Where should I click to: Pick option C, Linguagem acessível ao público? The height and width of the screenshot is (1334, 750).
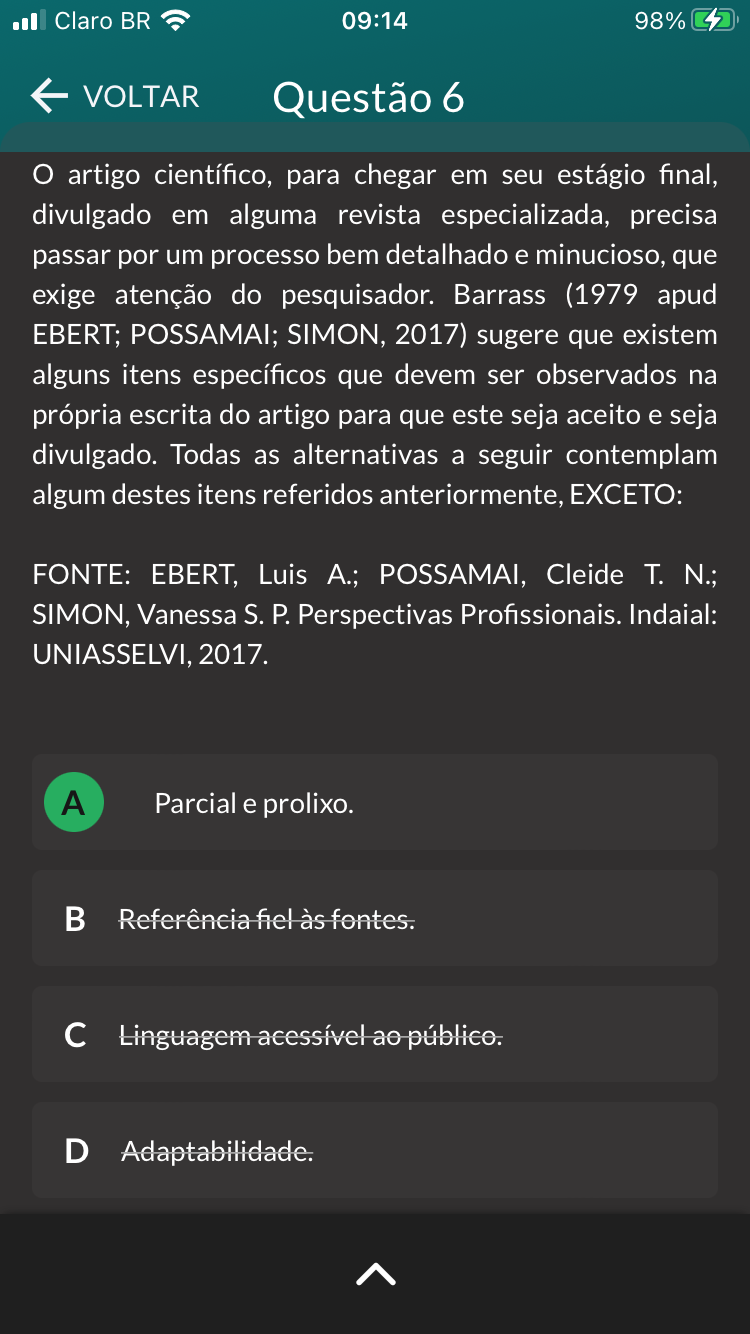click(x=374, y=1034)
